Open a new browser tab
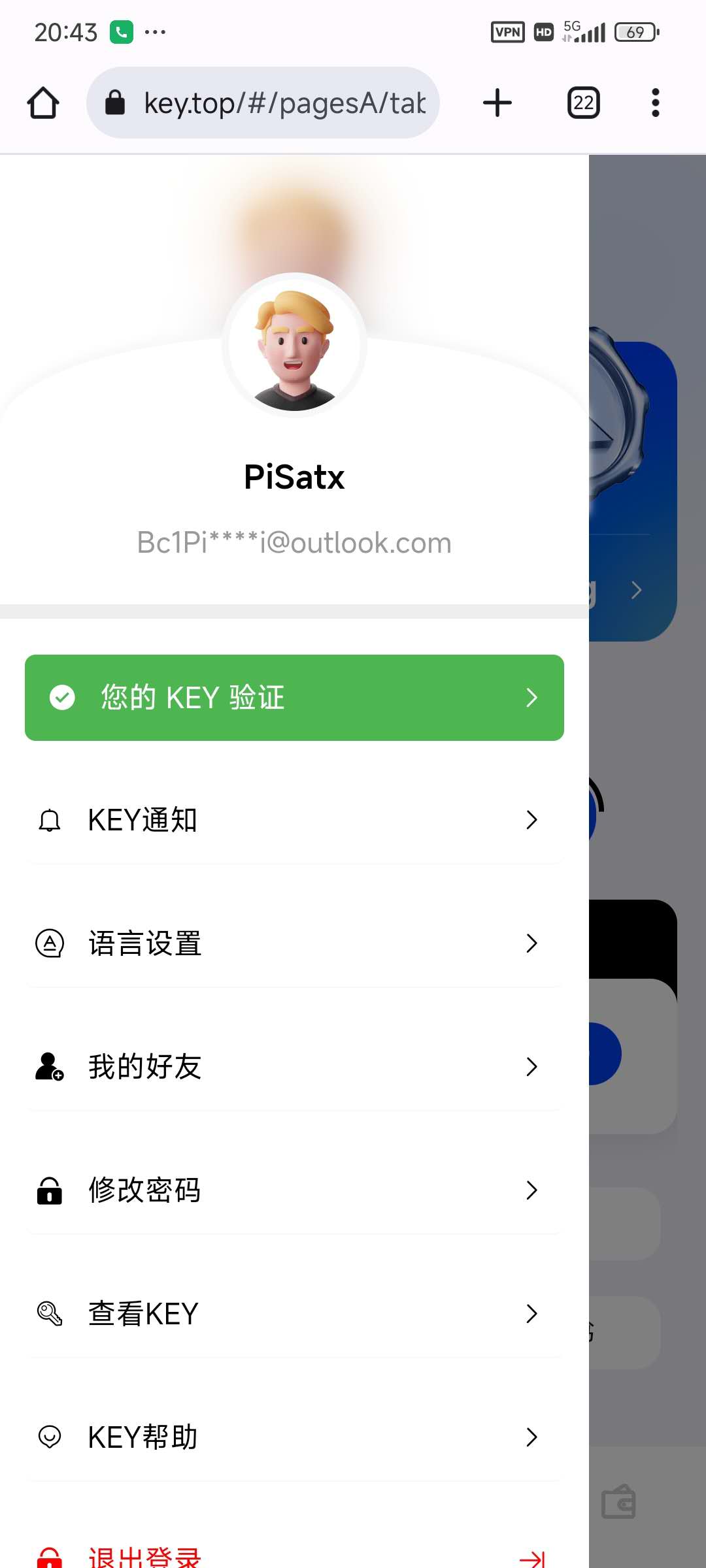This screenshot has width=706, height=1568. tap(497, 103)
